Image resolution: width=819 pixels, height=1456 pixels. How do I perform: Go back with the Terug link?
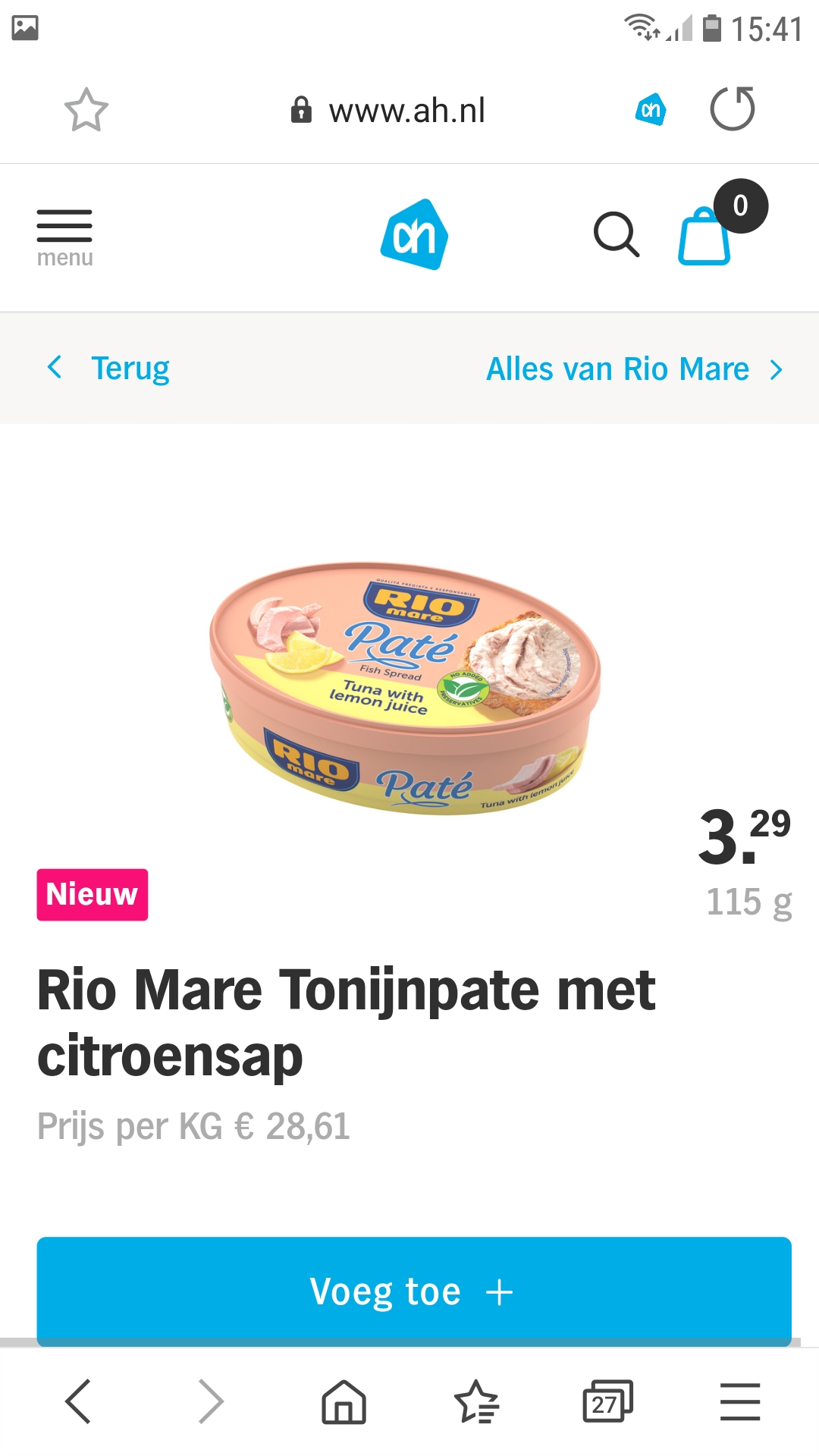point(108,369)
